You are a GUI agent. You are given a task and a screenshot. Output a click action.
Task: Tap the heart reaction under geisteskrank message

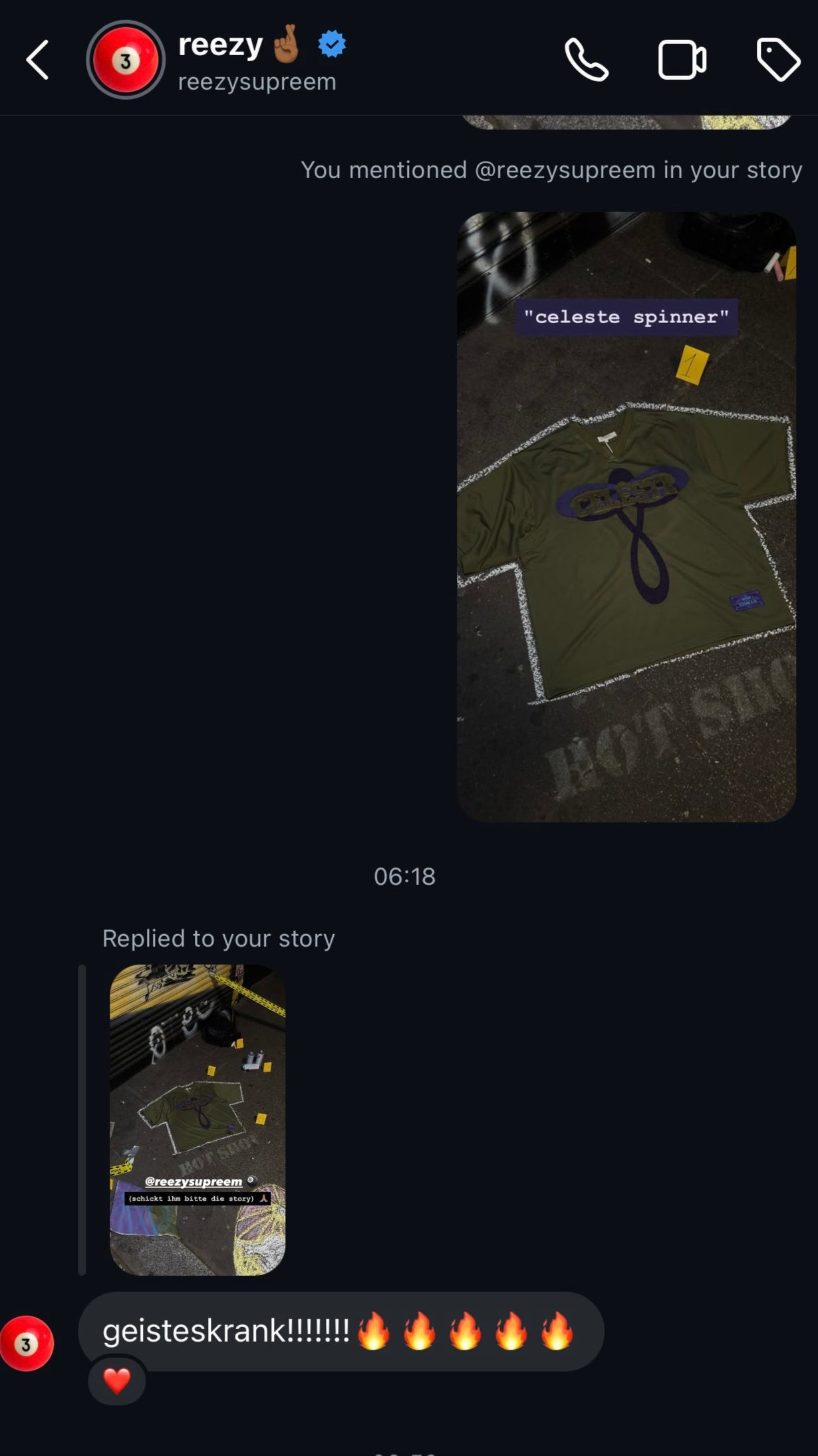coord(117,1381)
